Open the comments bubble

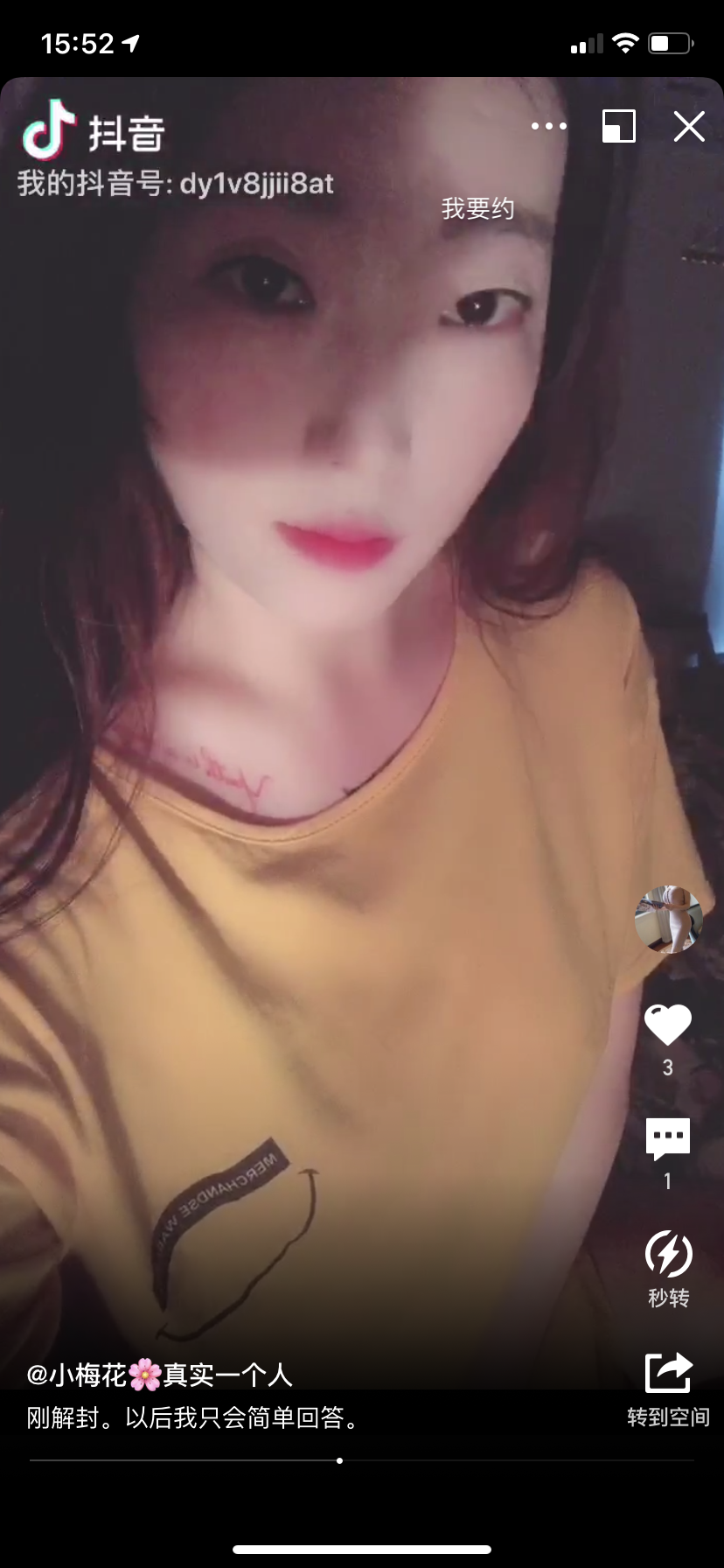(x=668, y=1138)
